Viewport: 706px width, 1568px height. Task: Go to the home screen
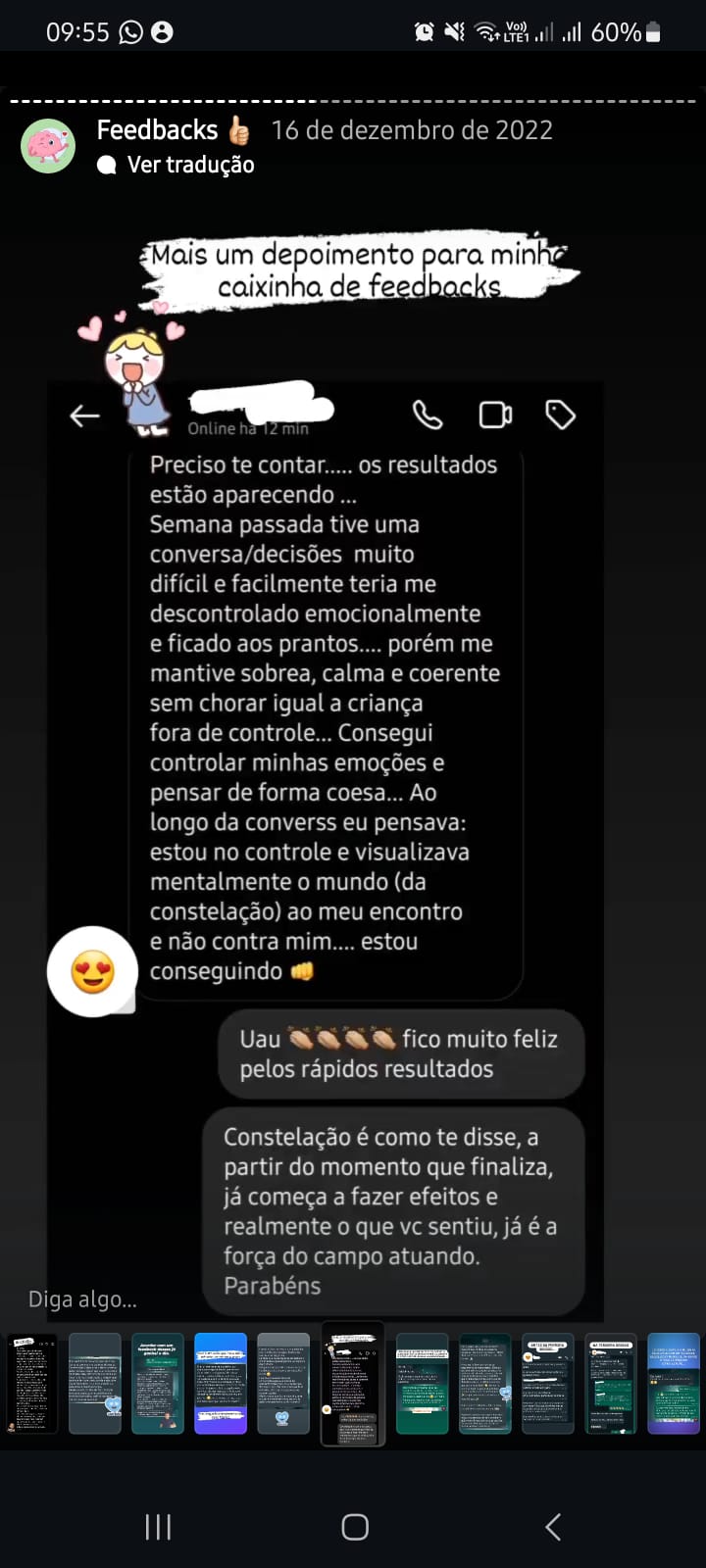[355, 1526]
